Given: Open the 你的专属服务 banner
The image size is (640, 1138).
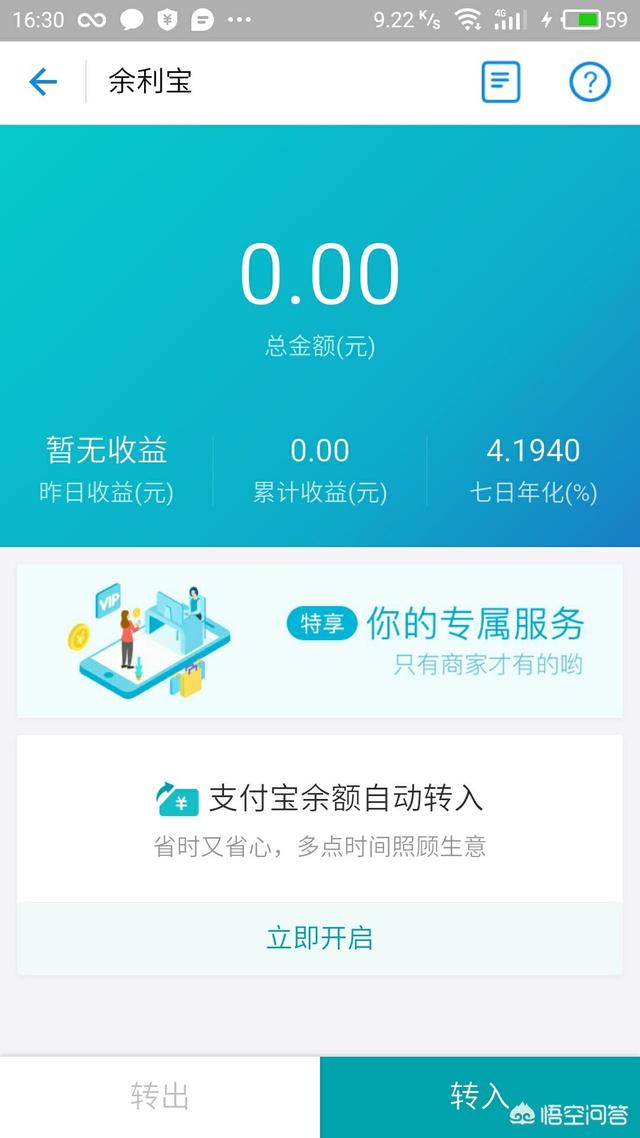Looking at the screenshot, I should (x=319, y=641).
